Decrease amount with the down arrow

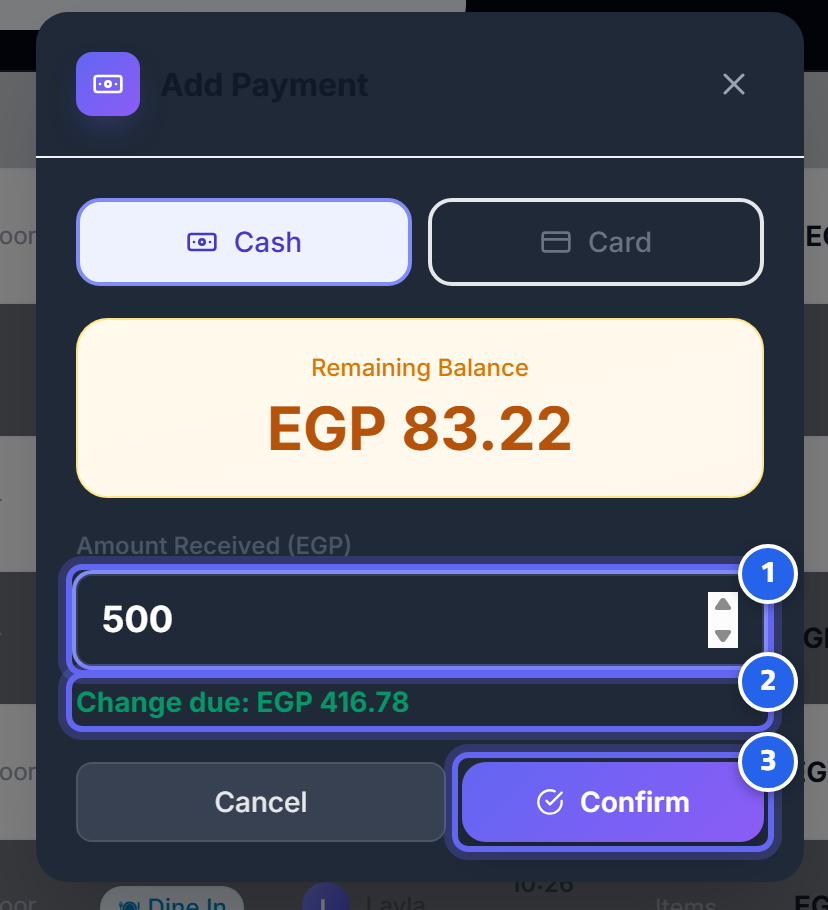click(722, 634)
